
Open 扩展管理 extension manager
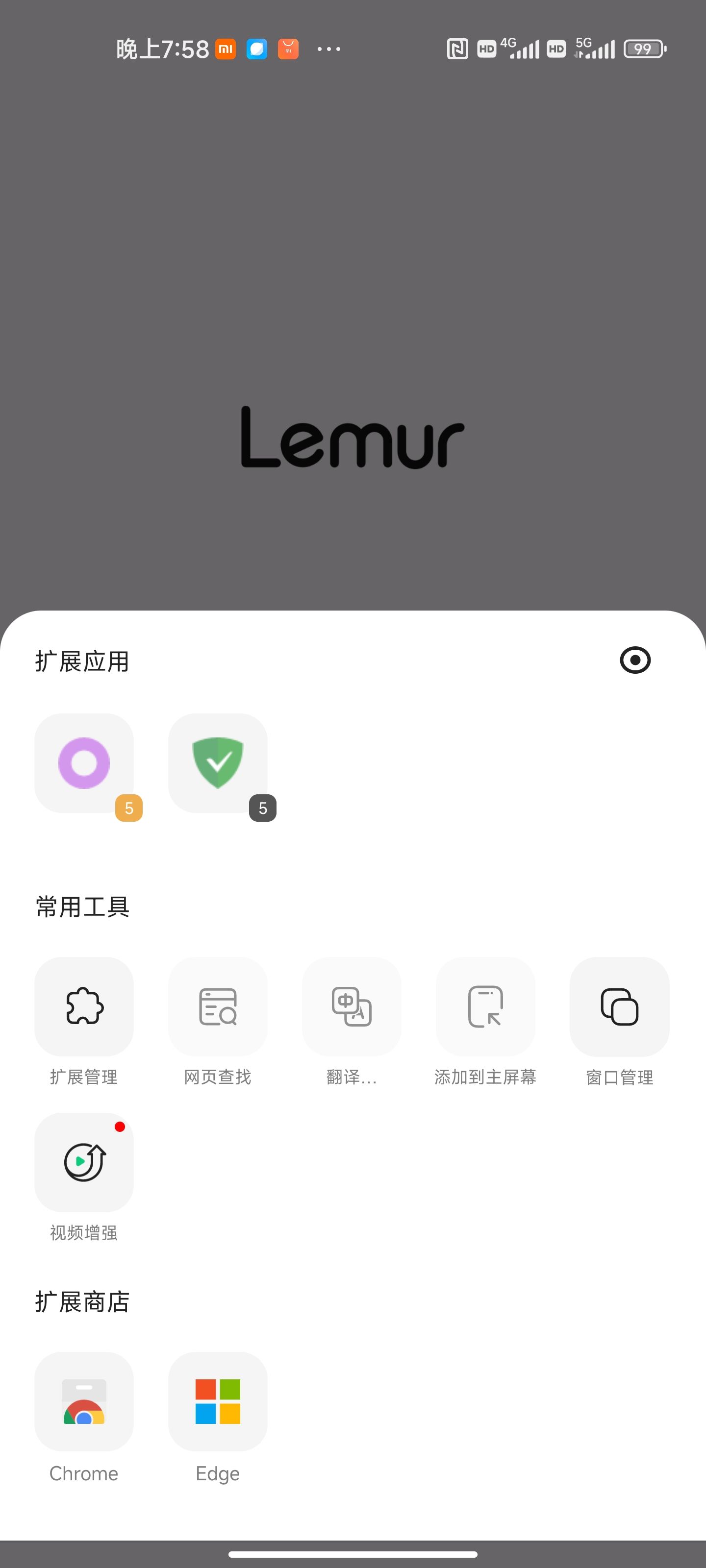(84, 1007)
